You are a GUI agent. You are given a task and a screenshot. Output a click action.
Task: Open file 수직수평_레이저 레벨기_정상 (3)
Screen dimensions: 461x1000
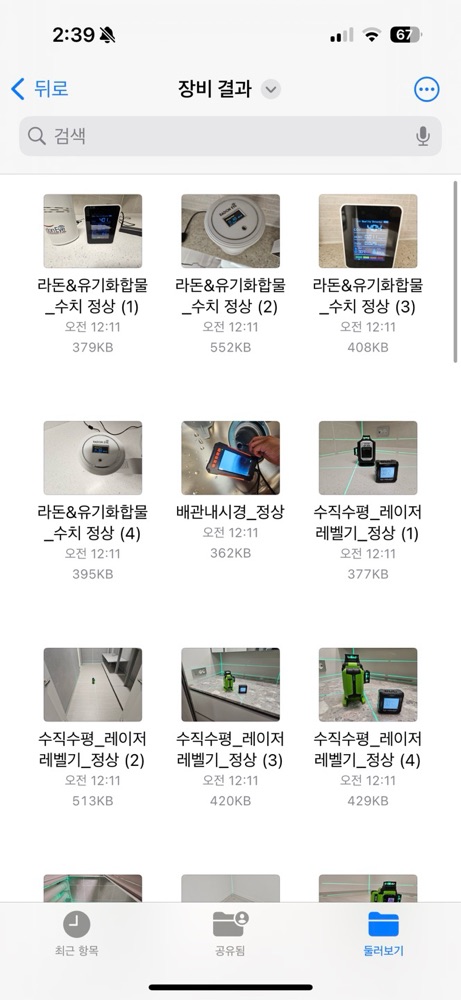(x=230, y=685)
